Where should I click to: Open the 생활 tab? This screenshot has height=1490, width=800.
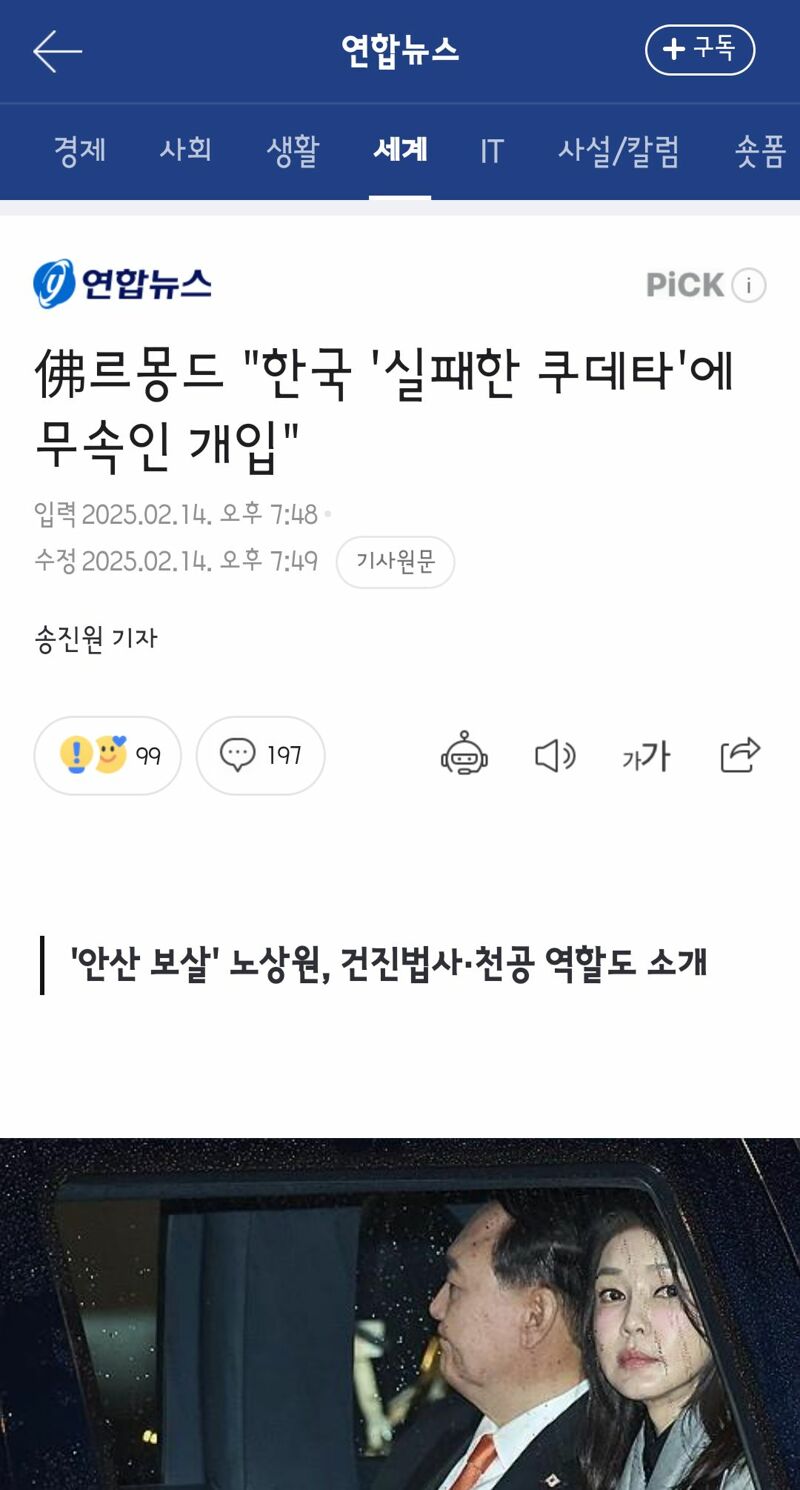(293, 151)
